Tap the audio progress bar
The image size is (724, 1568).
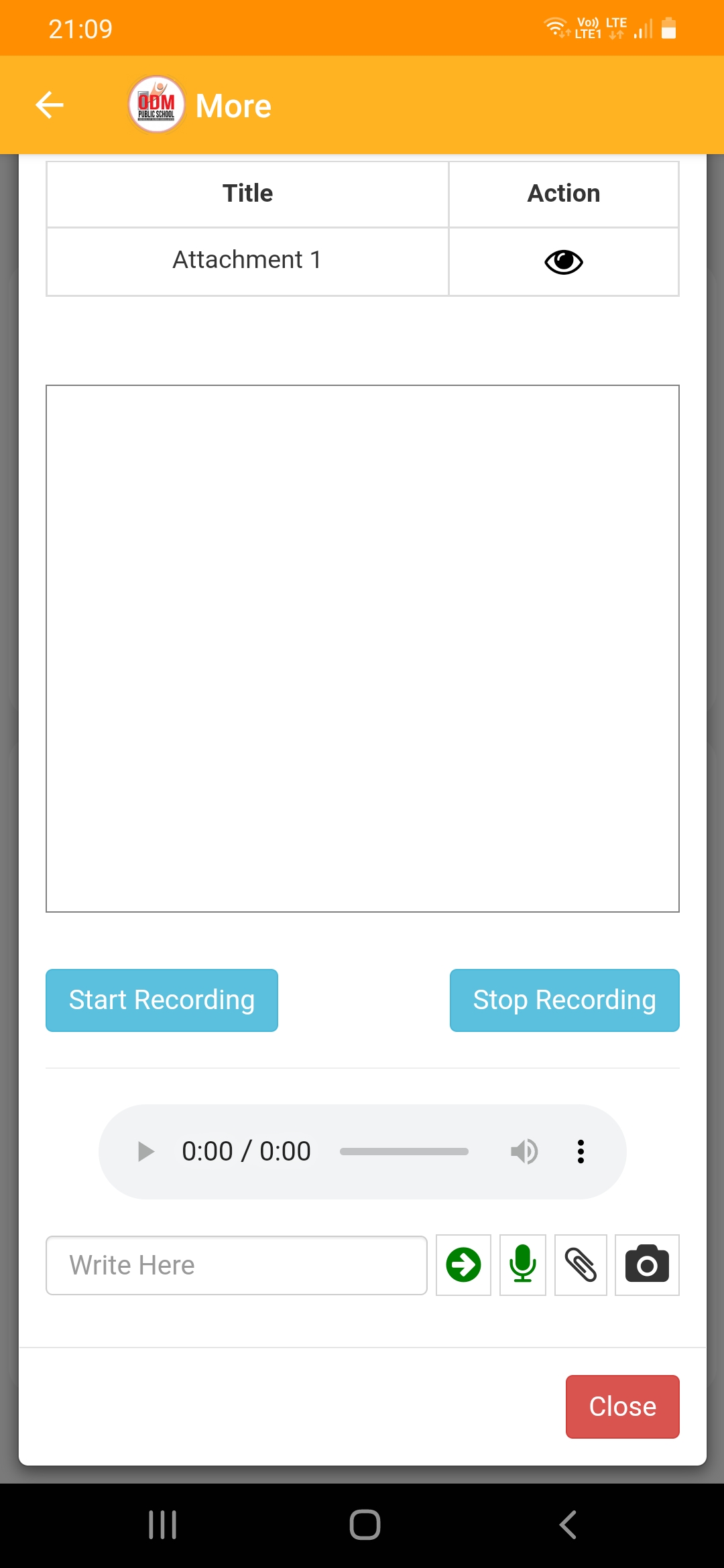(x=404, y=1151)
